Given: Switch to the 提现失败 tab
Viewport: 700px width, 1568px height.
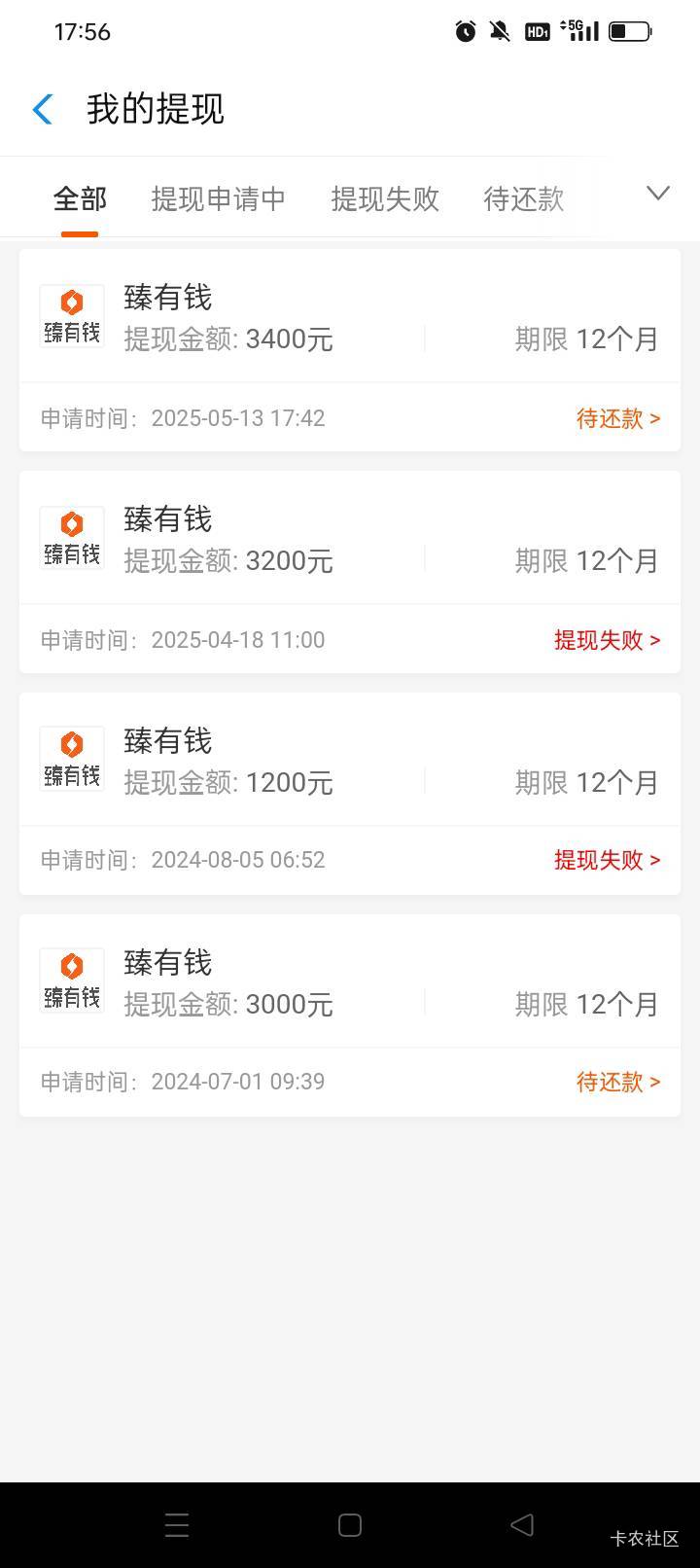Looking at the screenshot, I should 385,199.
